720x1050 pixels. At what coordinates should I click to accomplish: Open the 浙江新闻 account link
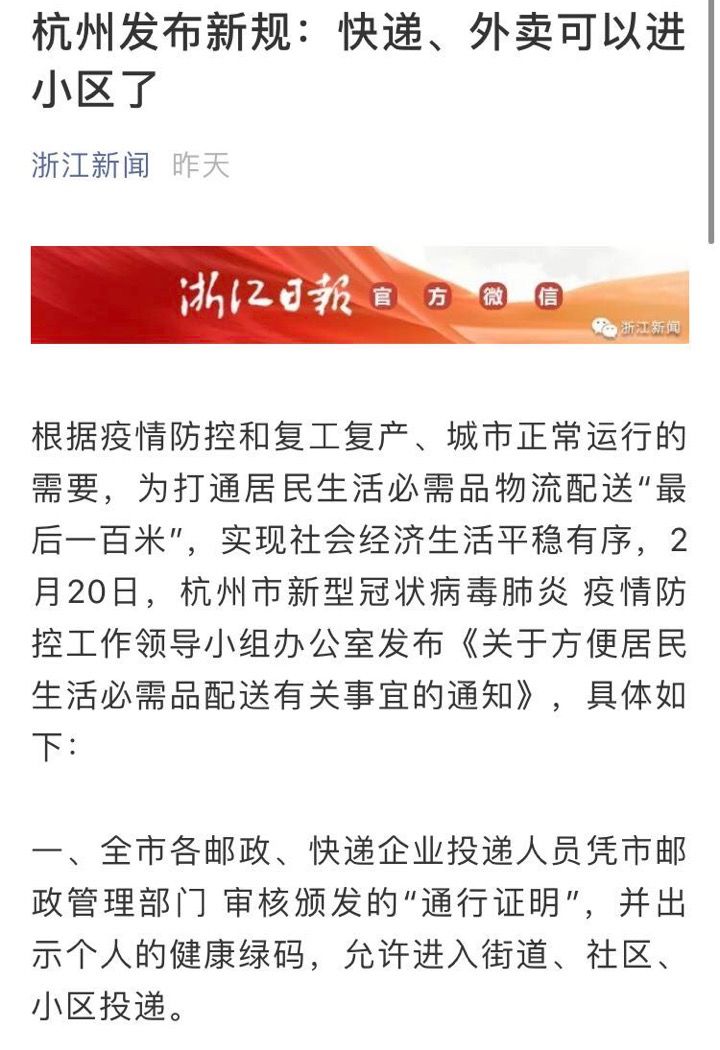[x=90, y=165]
